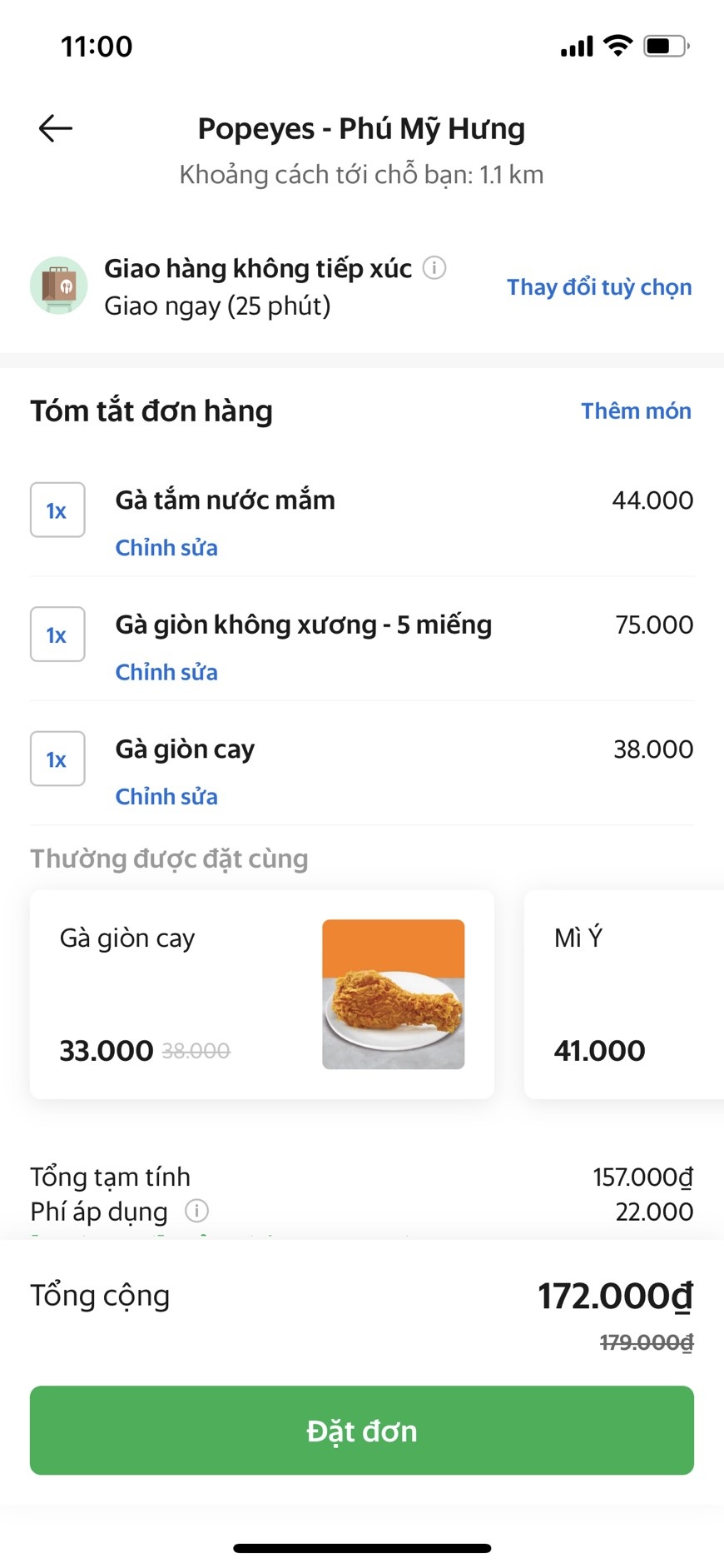The width and height of the screenshot is (724, 1568).
Task: Tap Chỉnh sửa under Gà giòn cay
Action: pos(166,796)
